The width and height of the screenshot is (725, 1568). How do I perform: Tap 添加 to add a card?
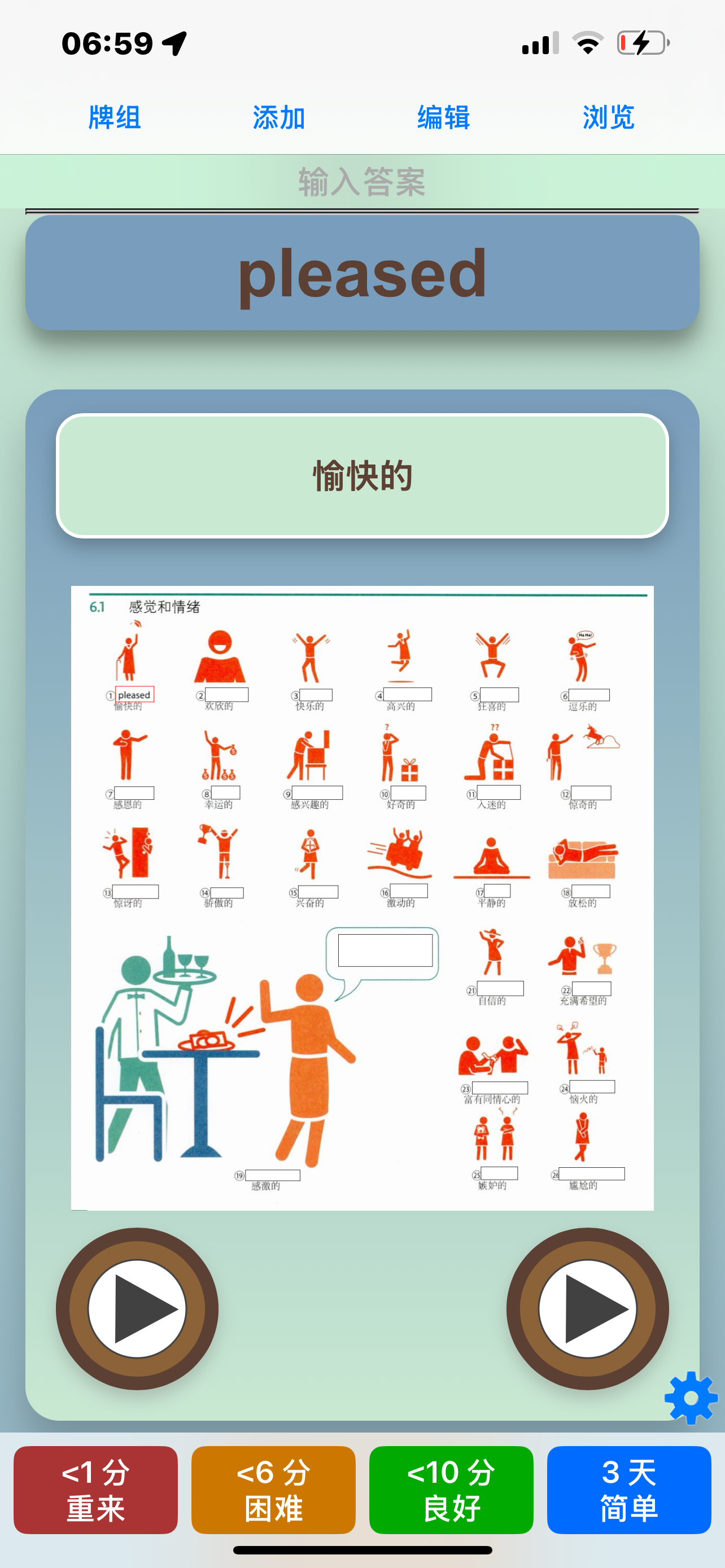pyautogui.click(x=279, y=117)
